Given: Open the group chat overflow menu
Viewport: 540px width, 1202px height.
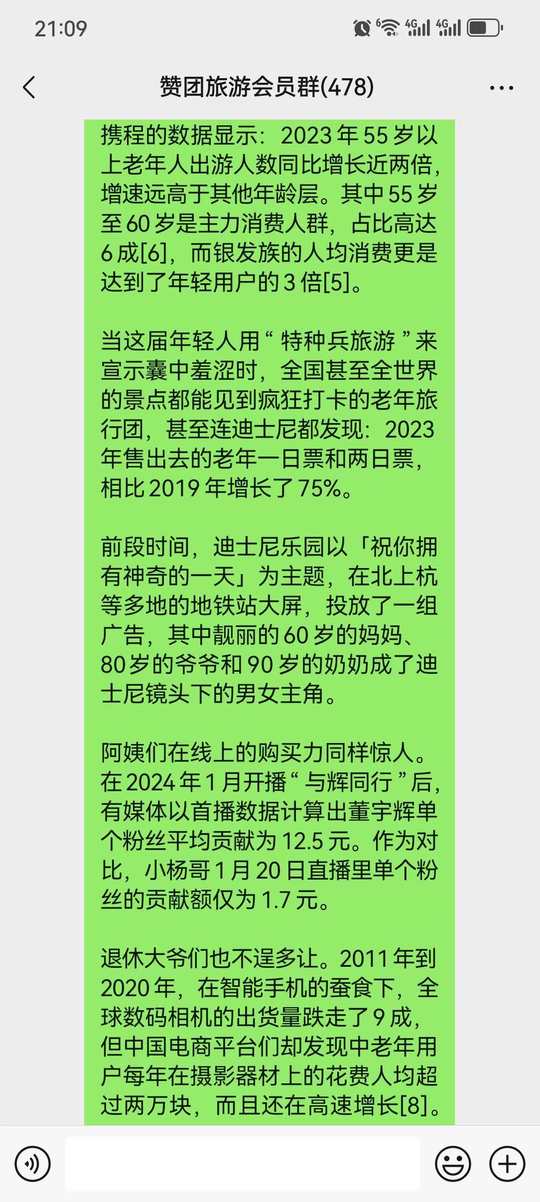Looking at the screenshot, I should pyautogui.click(x=502, y=88).
